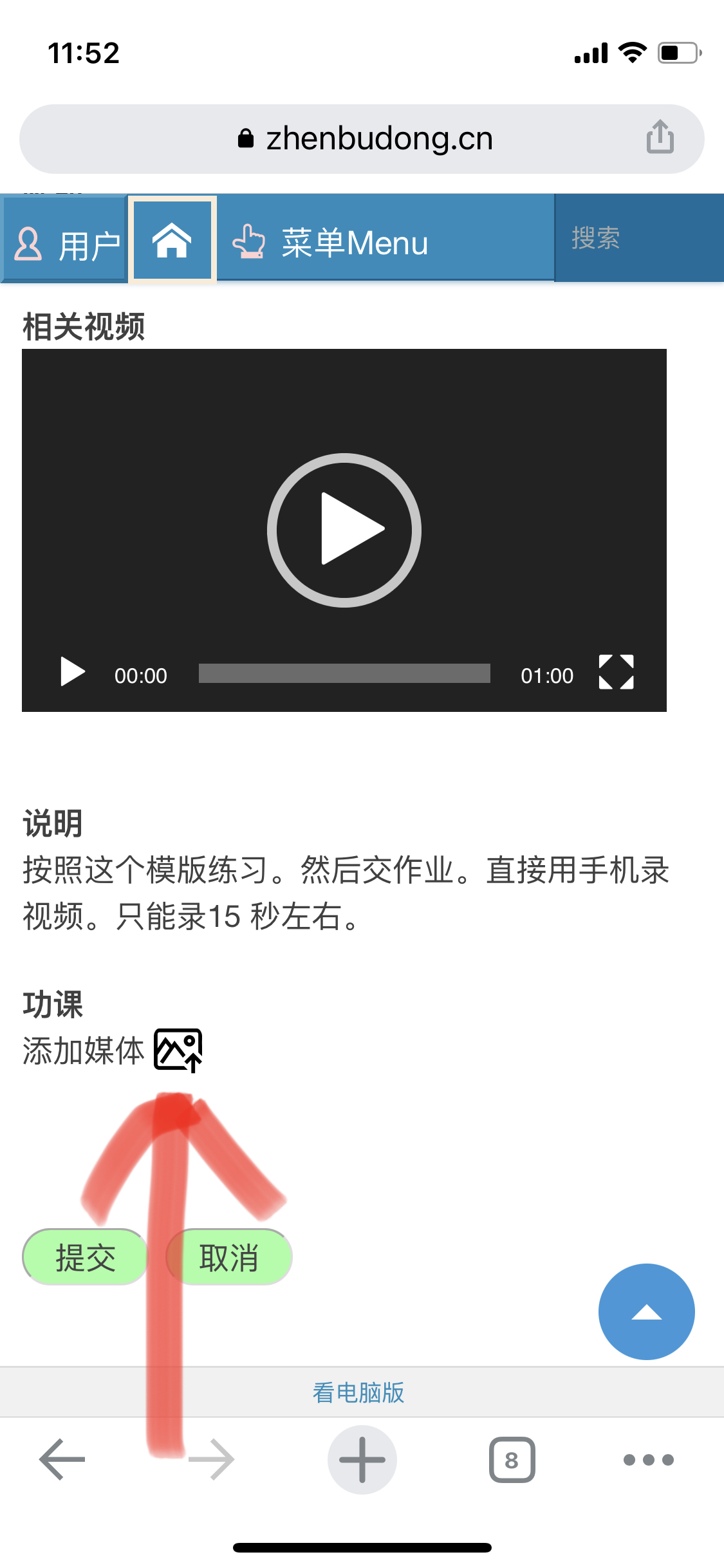Add media with the image upload icon
The width and height of the screenshot is (724, 1568).
point(178,1050)
